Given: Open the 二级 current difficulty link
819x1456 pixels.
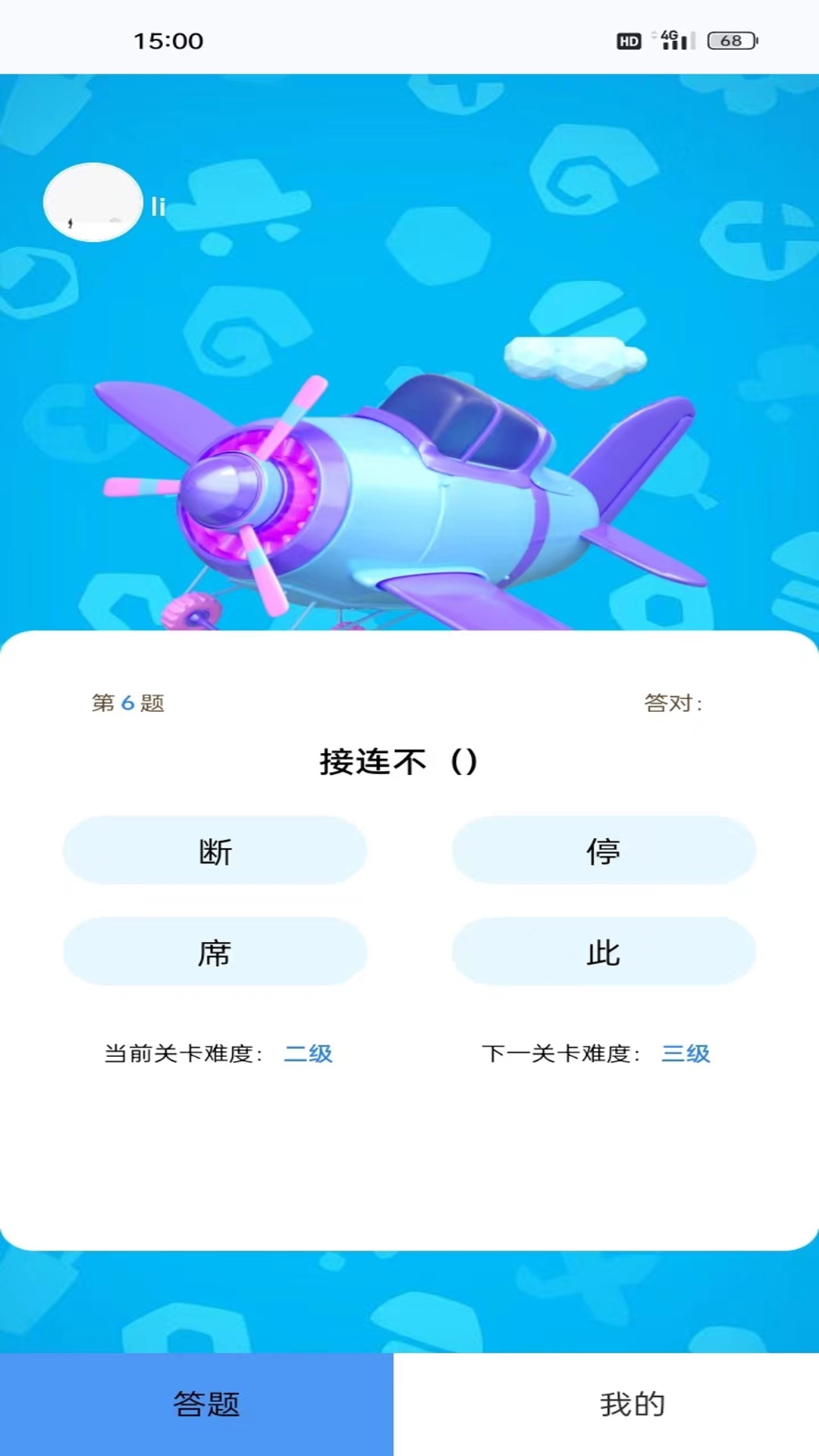Looking at the screenshot, I should [308, 1053].
